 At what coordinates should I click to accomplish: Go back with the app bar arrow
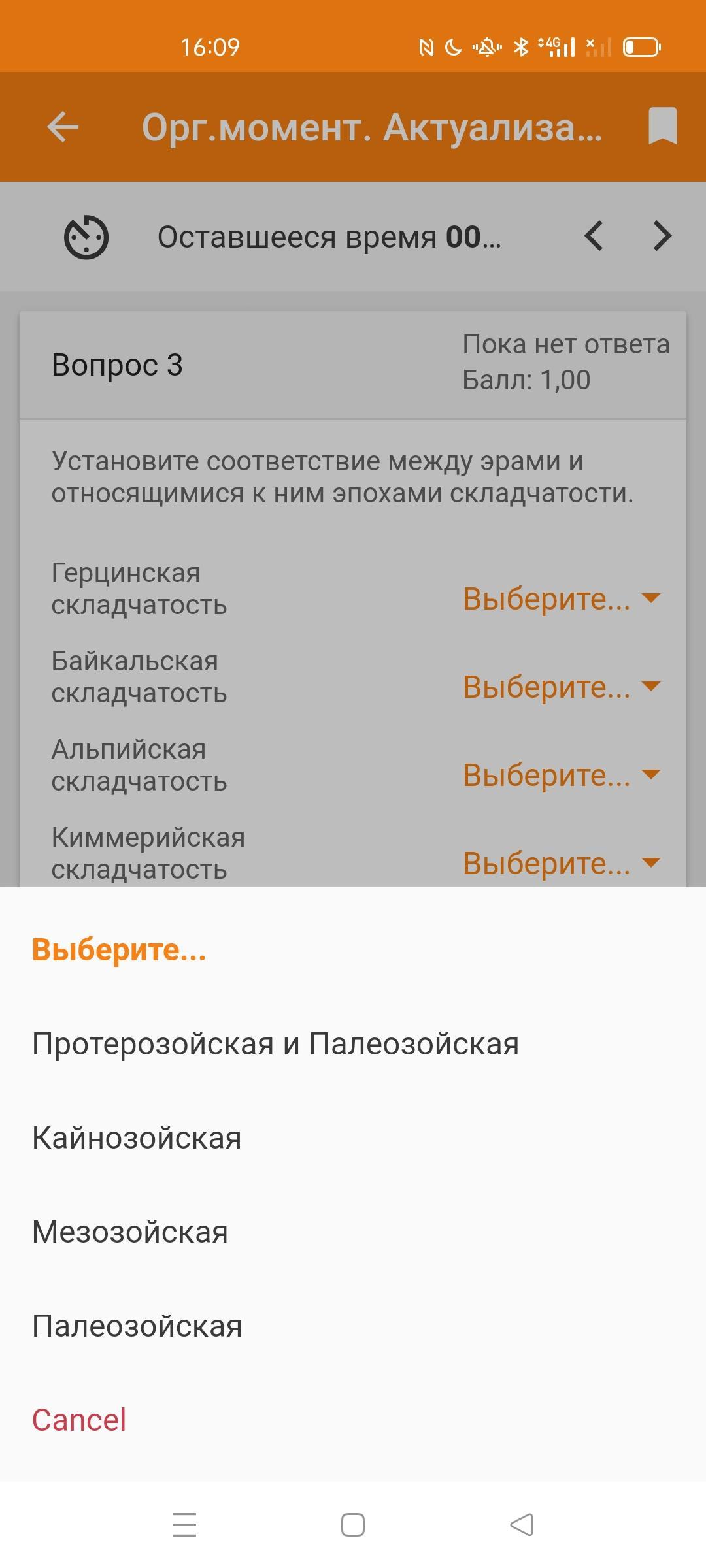[63, 127]
